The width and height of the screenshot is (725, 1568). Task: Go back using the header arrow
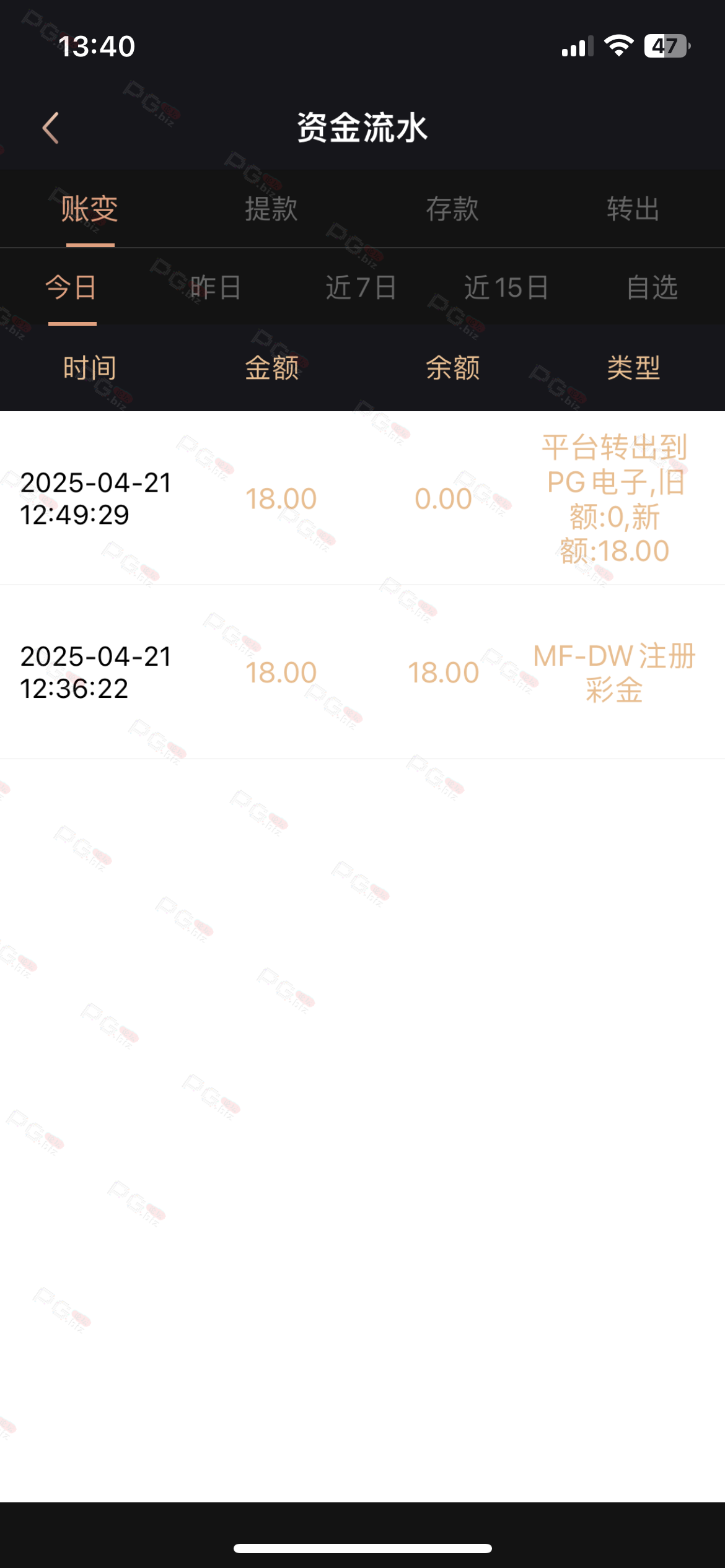[x=51, y=128]
